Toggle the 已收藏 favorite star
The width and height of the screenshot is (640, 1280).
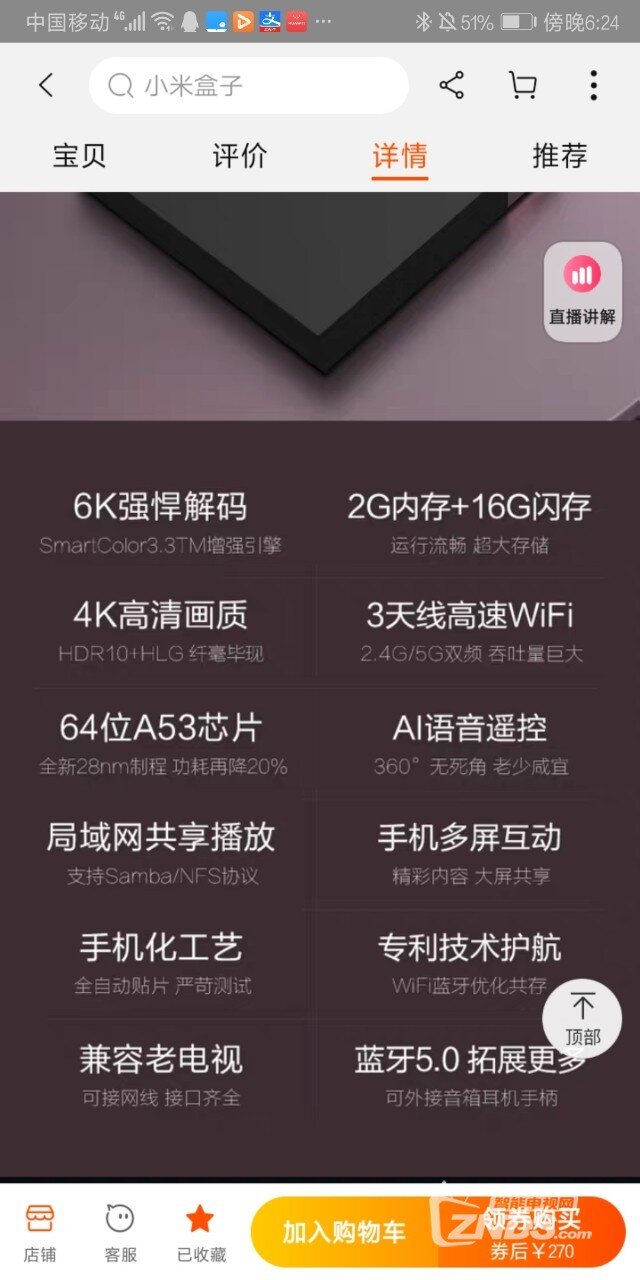pyautogui.click(x=201, y=1232)
